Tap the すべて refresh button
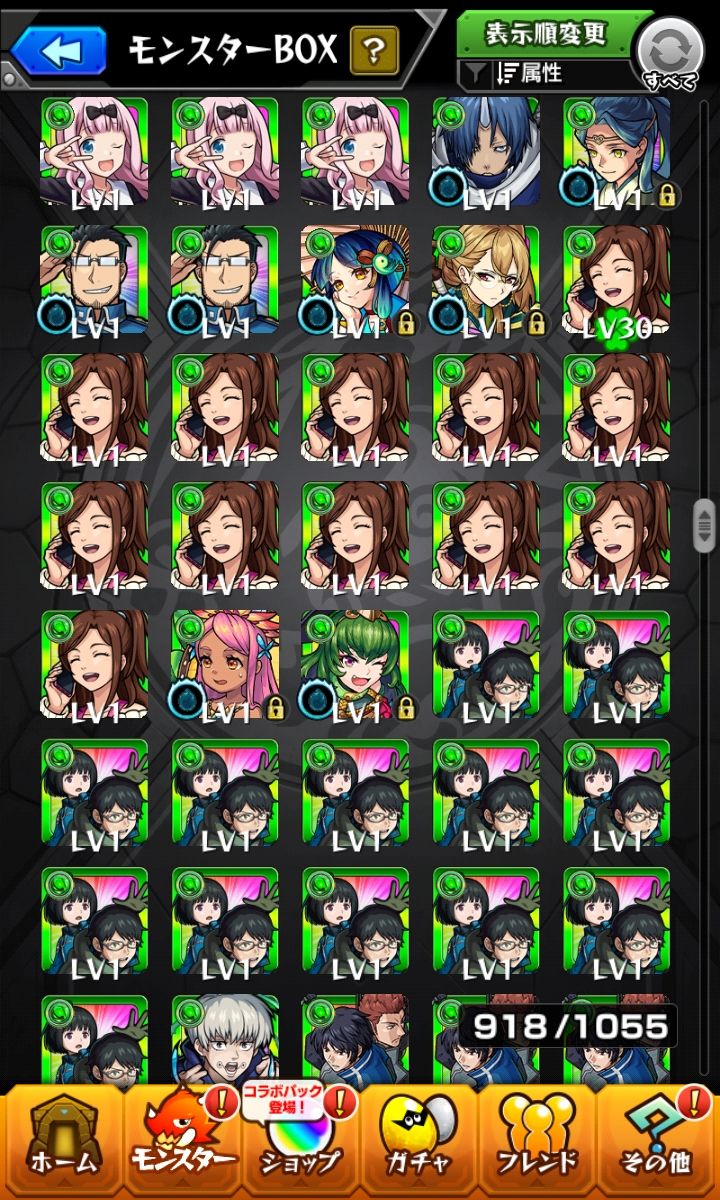The image size is (720, 1200). pyautogui.click(x=670, y=53)
